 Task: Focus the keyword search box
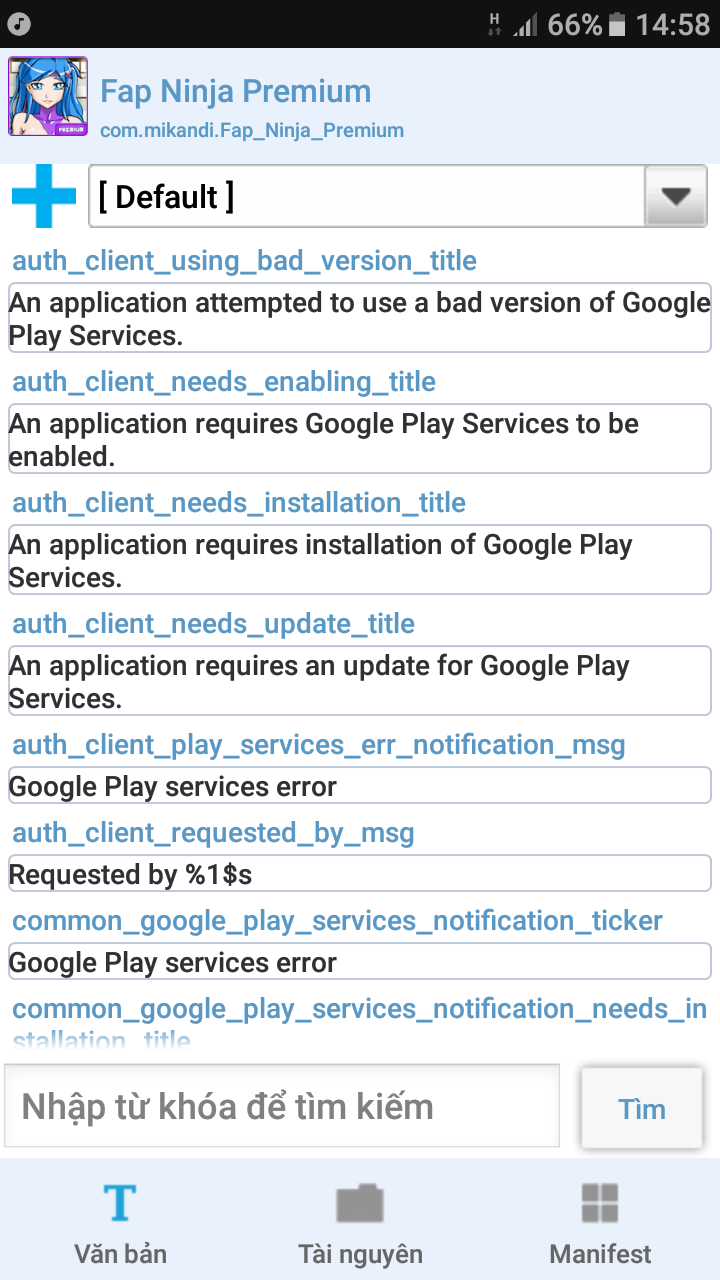coord(282,1106)
